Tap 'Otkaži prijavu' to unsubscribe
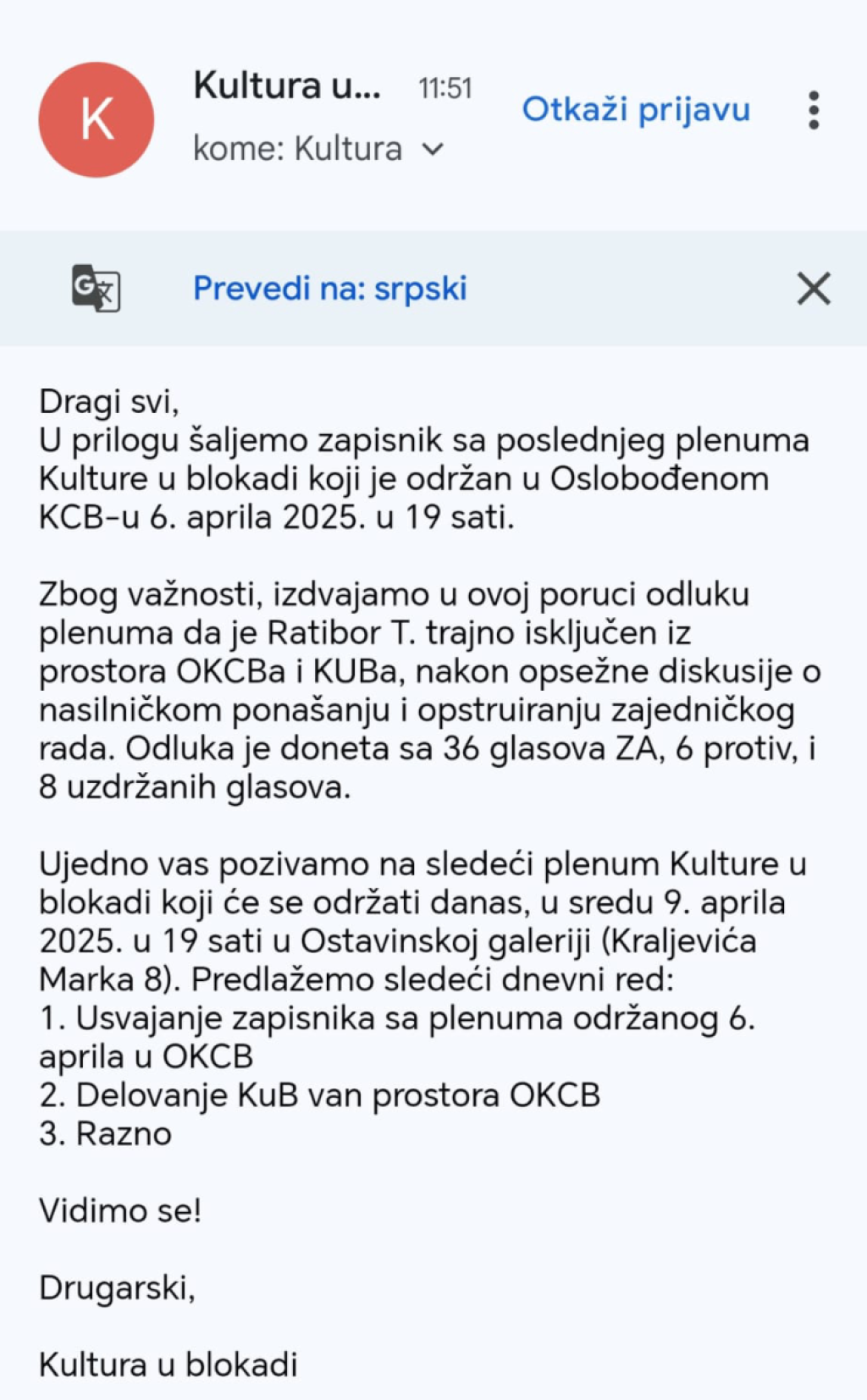The image size is (867, 1400). pos(636,110)
